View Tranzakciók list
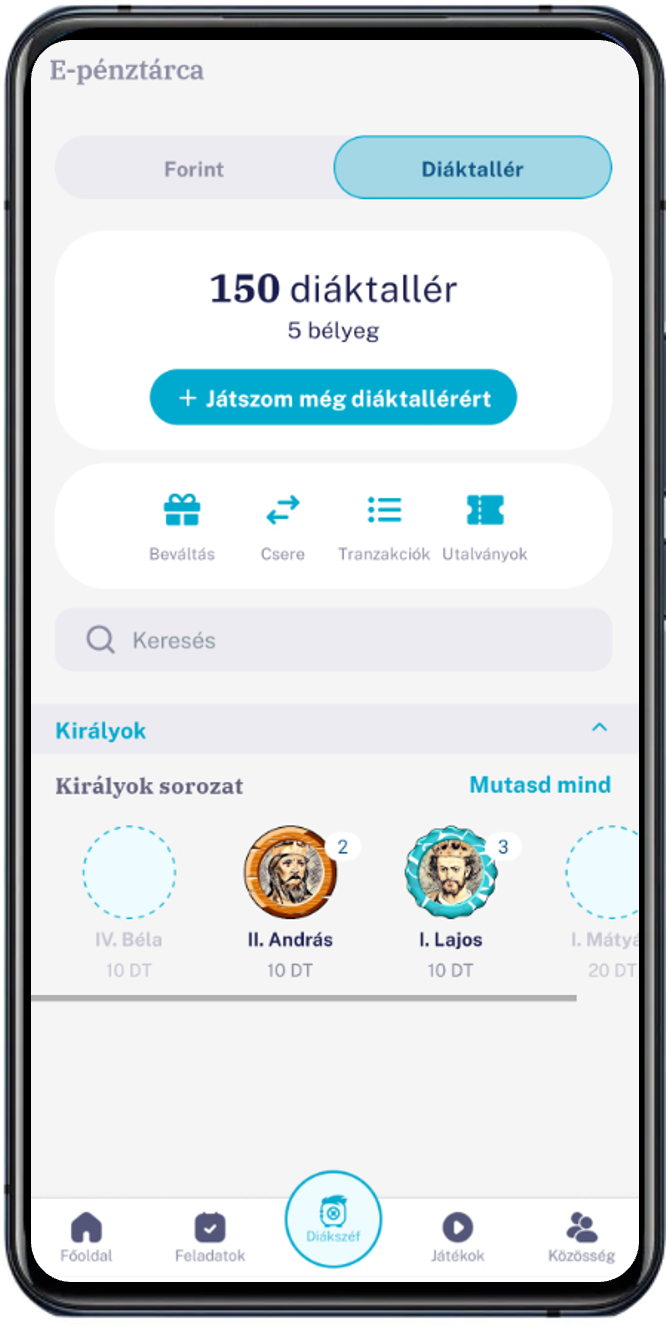Viewport: 666px width, 1325px height. (384, 526)
